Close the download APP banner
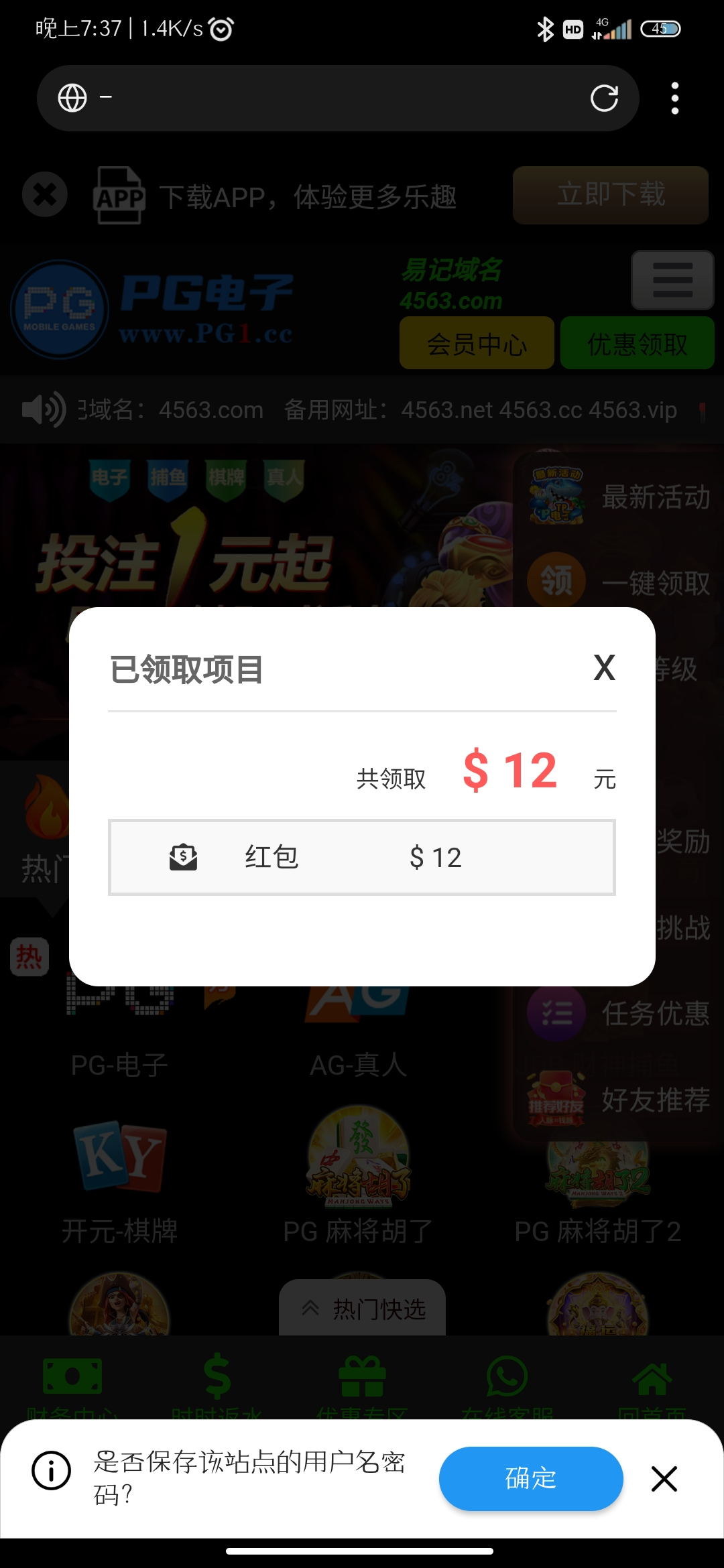Viewport: 724px width, 1568px height. click(x=45, y=195)
